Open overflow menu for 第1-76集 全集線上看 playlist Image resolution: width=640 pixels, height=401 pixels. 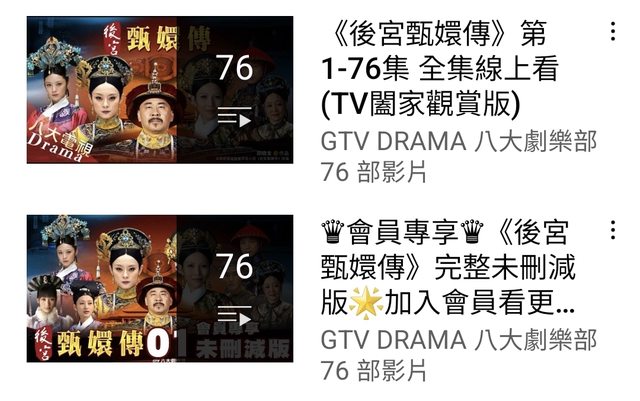pos(613,34)
